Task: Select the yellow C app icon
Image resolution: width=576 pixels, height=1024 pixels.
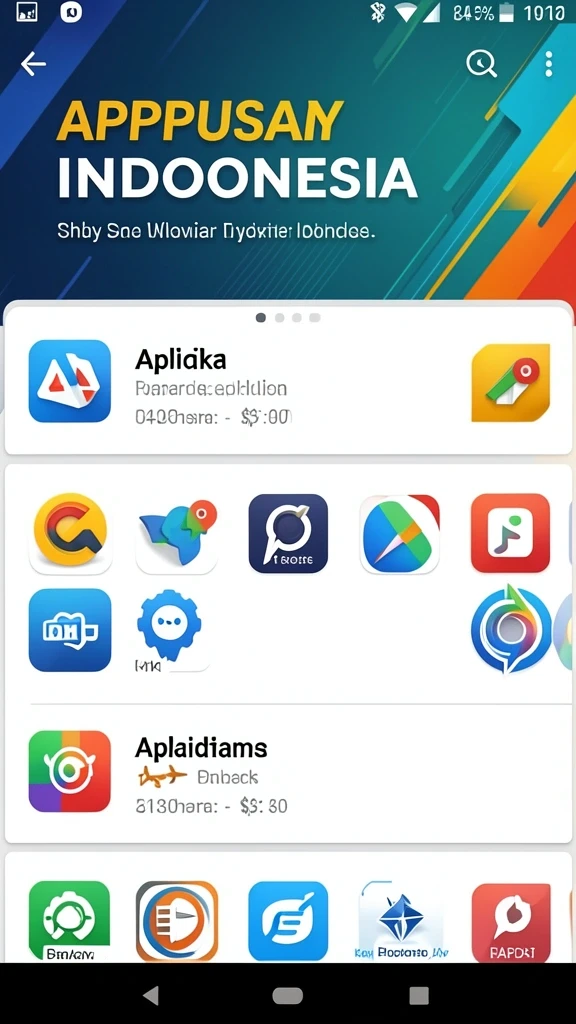Action: pos(70,534)
